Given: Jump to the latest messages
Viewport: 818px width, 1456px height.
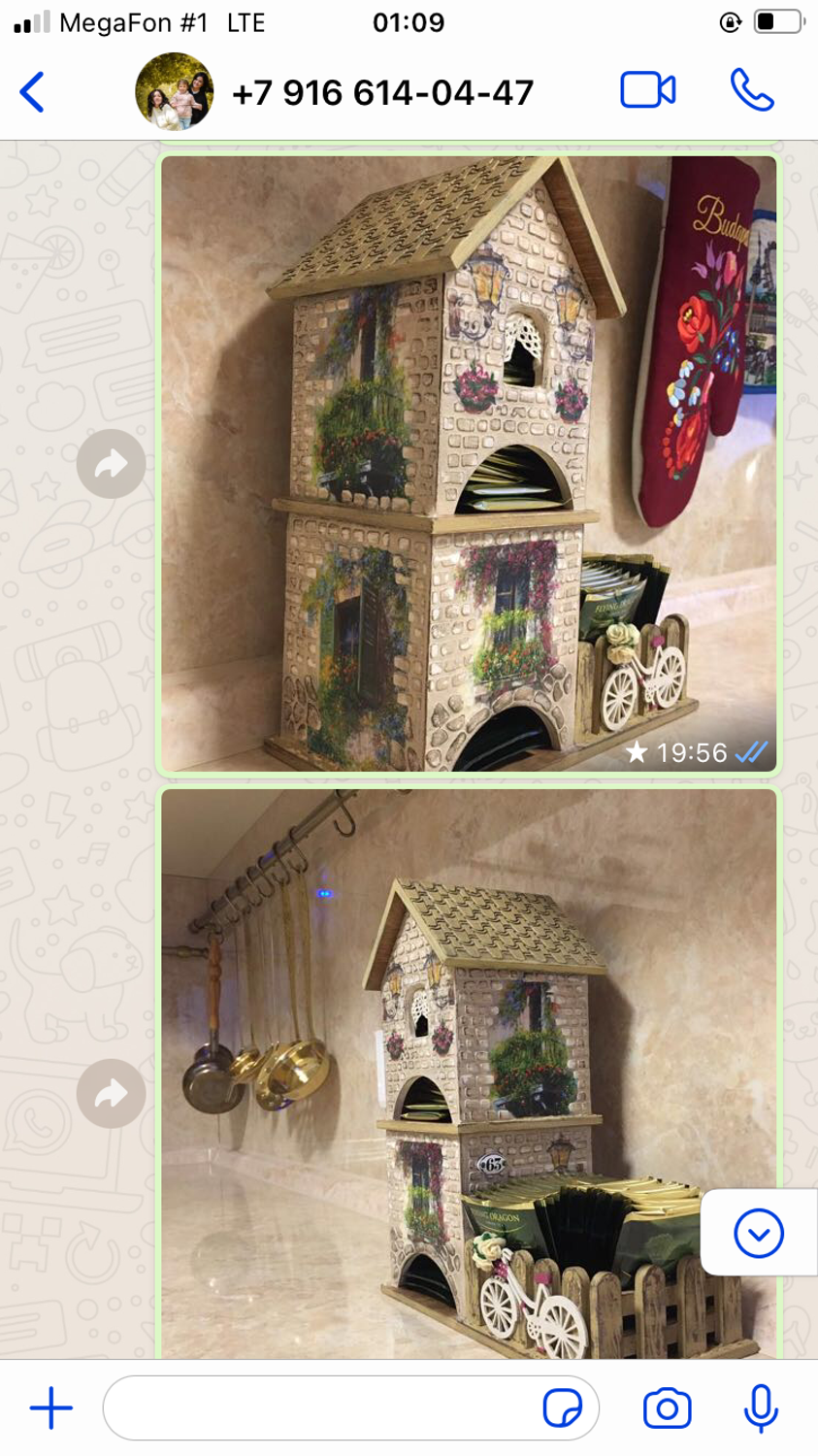Looking at the screenshot, I should pos(759,1234).
